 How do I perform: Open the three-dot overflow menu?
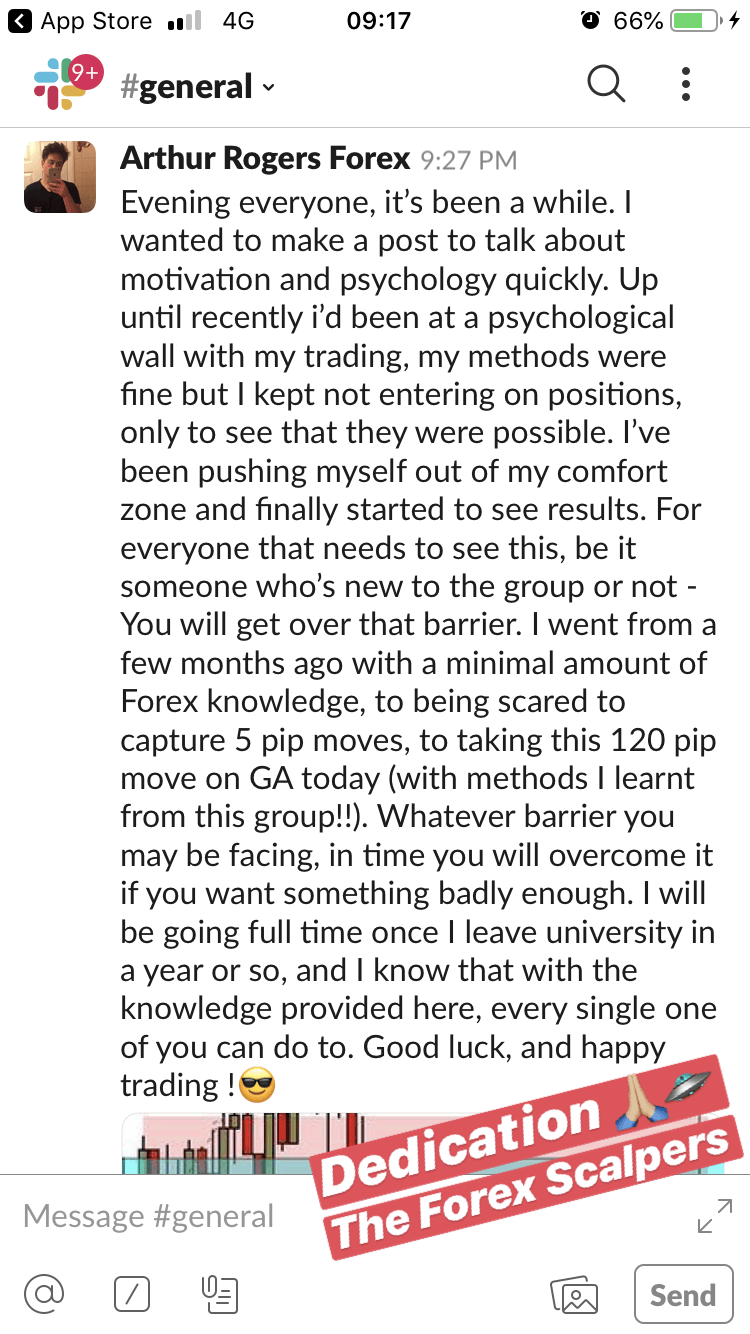click(686, 85)
